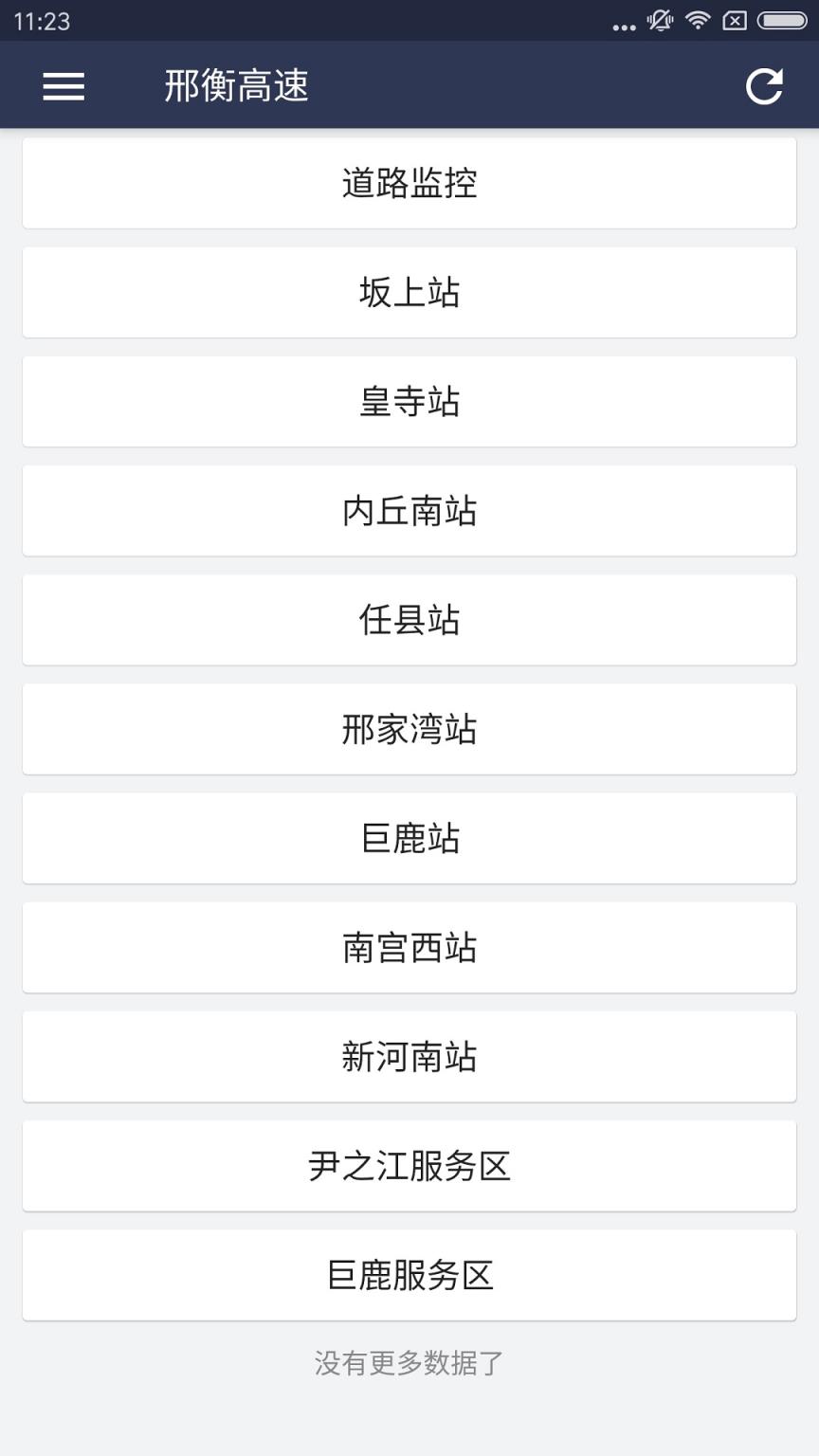This screenshot has height=1456, width=819.
Task: Select 尹之江服务区 service area
Action: [x=409, y=1166]
